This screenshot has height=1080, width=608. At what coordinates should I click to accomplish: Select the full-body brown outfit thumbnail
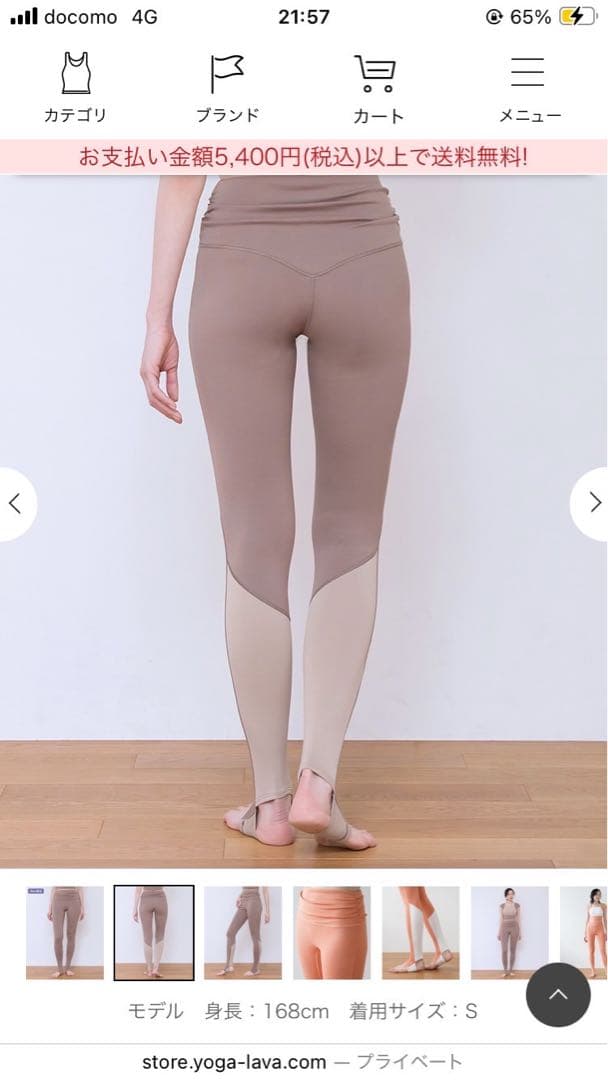(x=509, y=932)
